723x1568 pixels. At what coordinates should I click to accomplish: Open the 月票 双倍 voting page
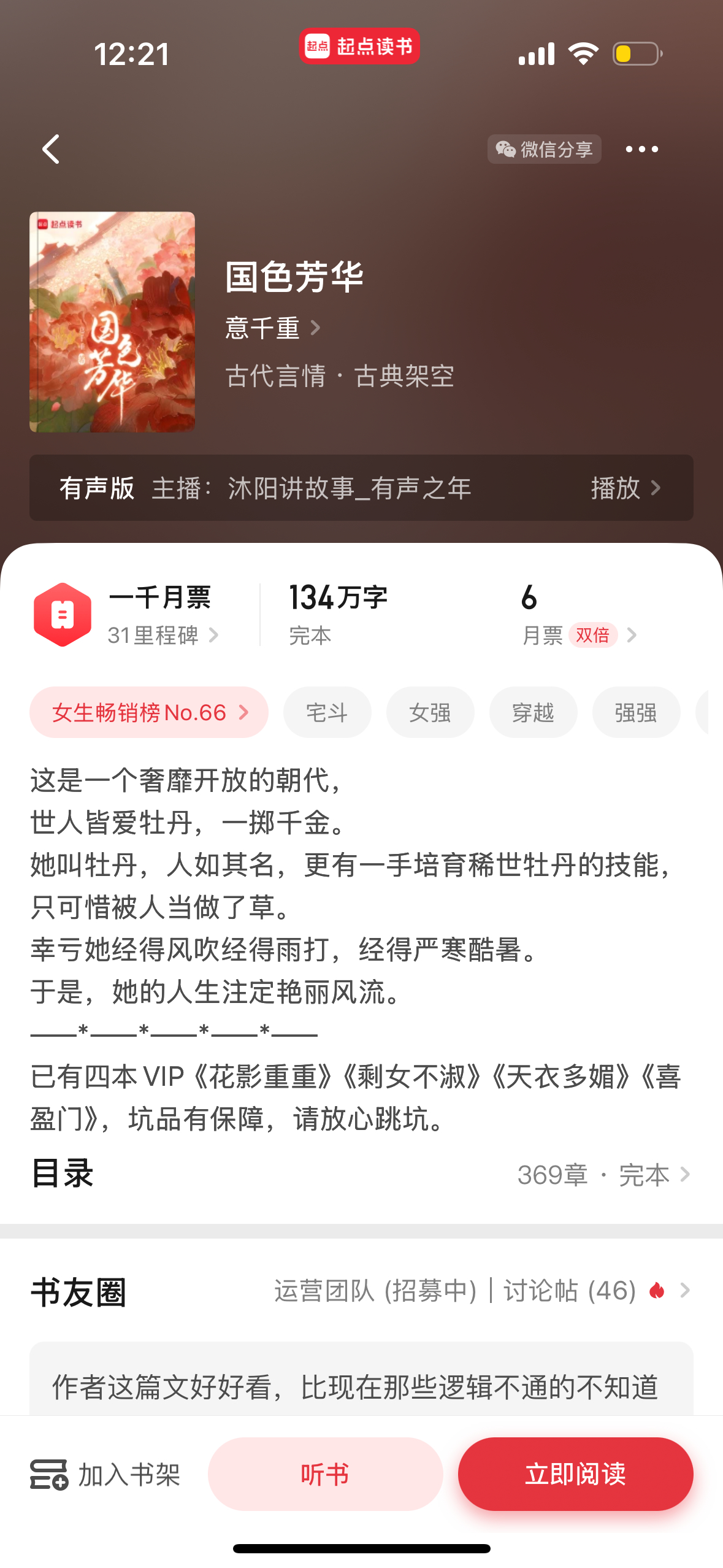tap(580, 635)
